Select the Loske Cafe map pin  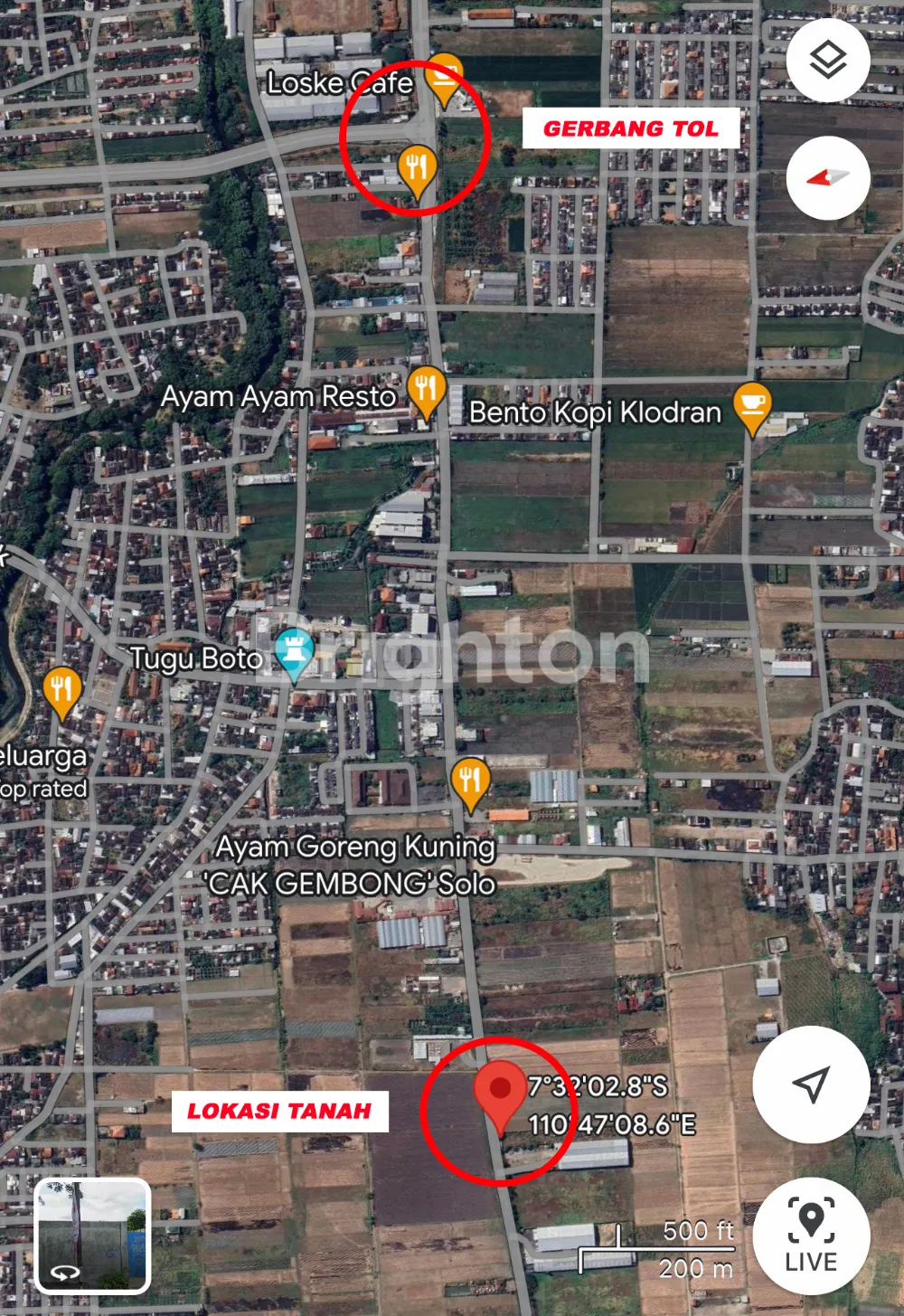444,76
